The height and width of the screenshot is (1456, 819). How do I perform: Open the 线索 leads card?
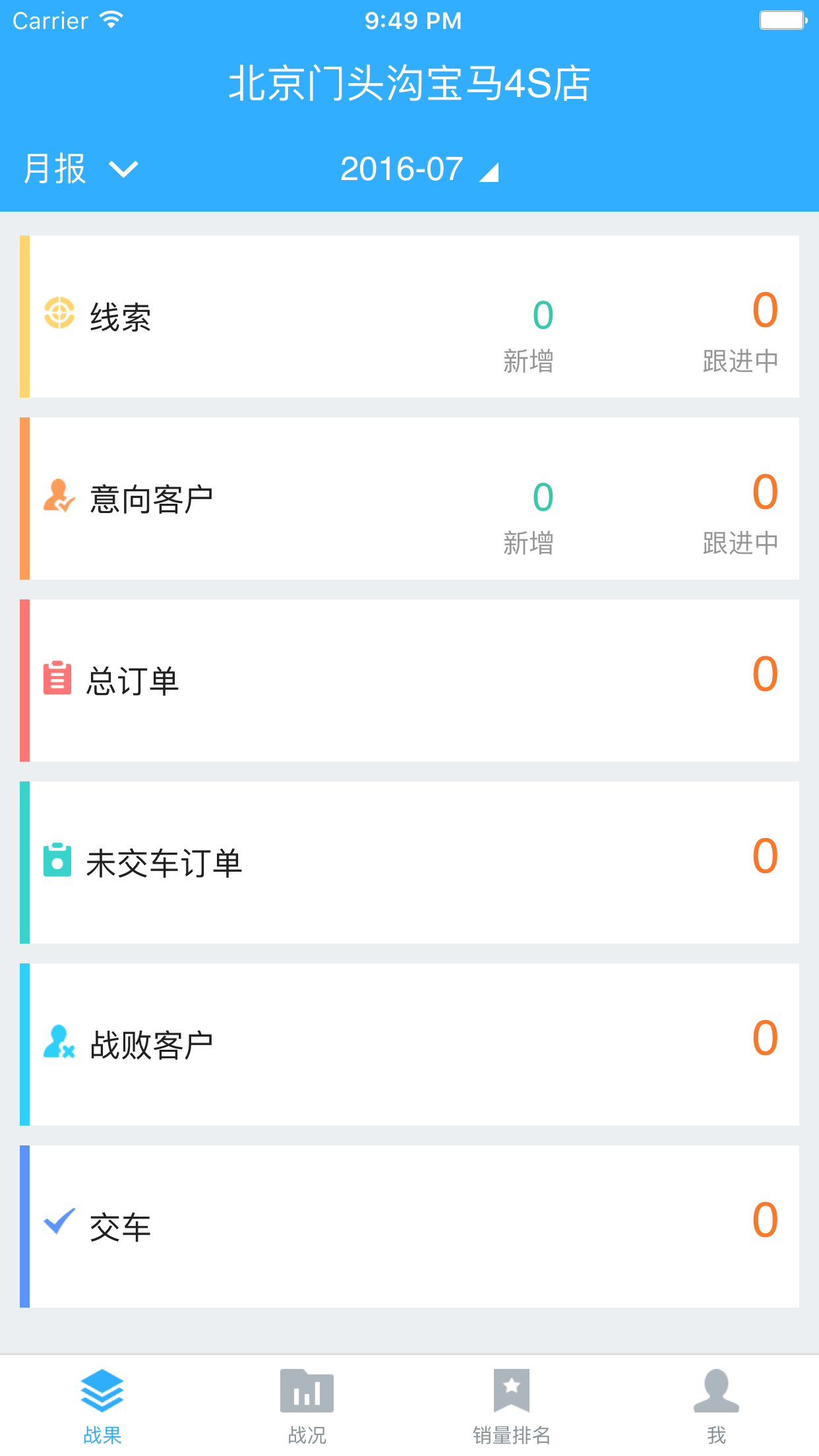point(409,317)
